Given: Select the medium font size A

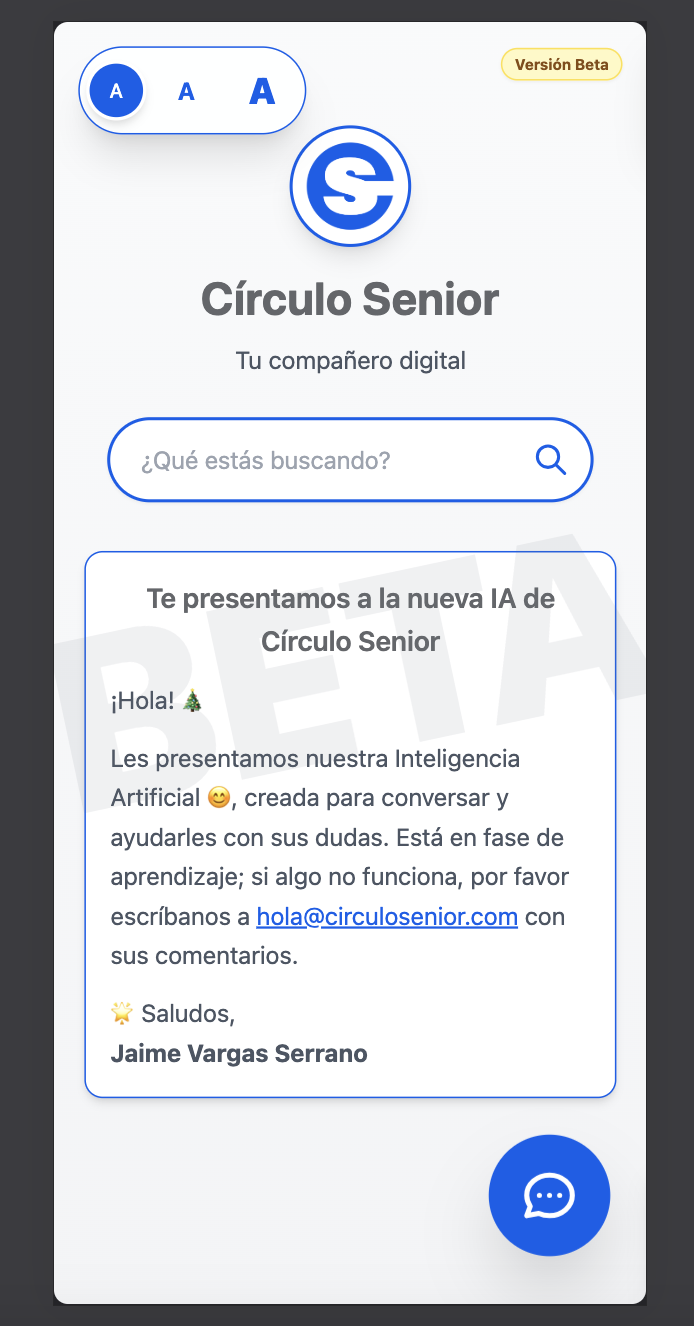Looking at the screenshot, I should 186,92.
